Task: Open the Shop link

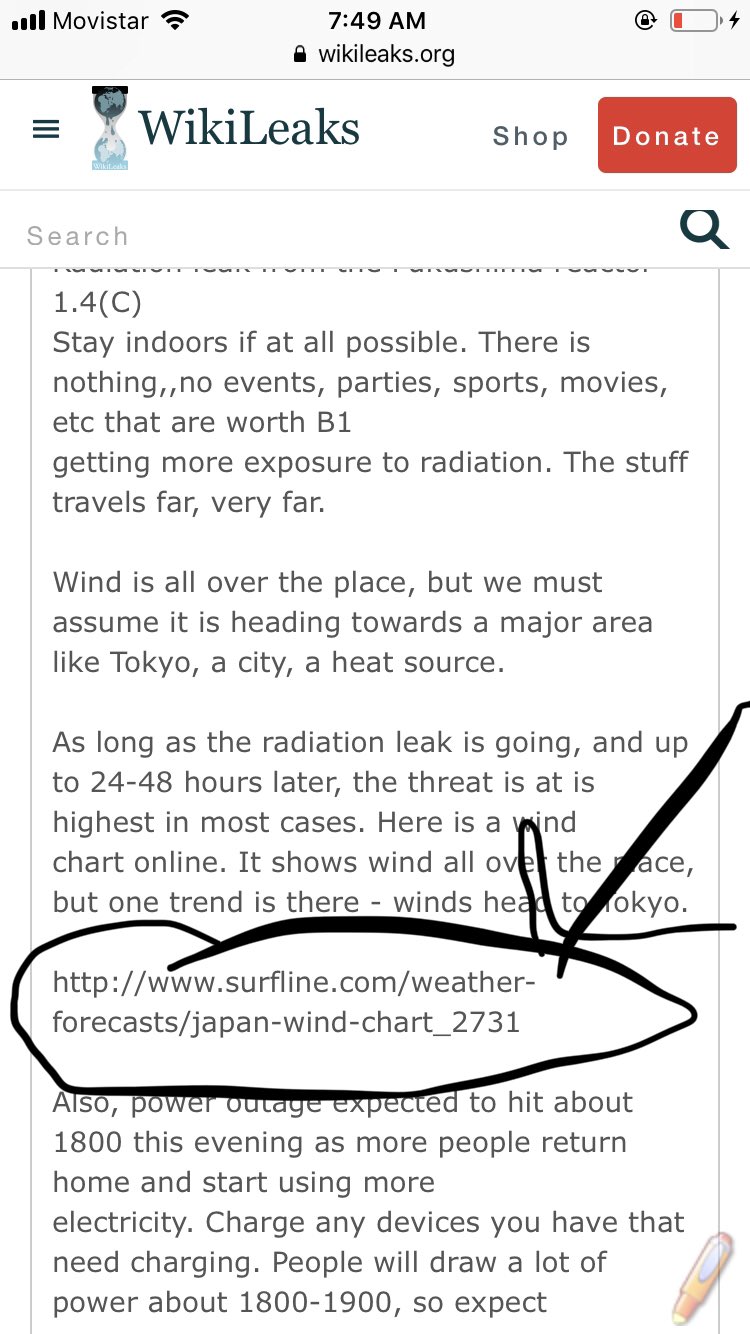Action: pos(530,136)
